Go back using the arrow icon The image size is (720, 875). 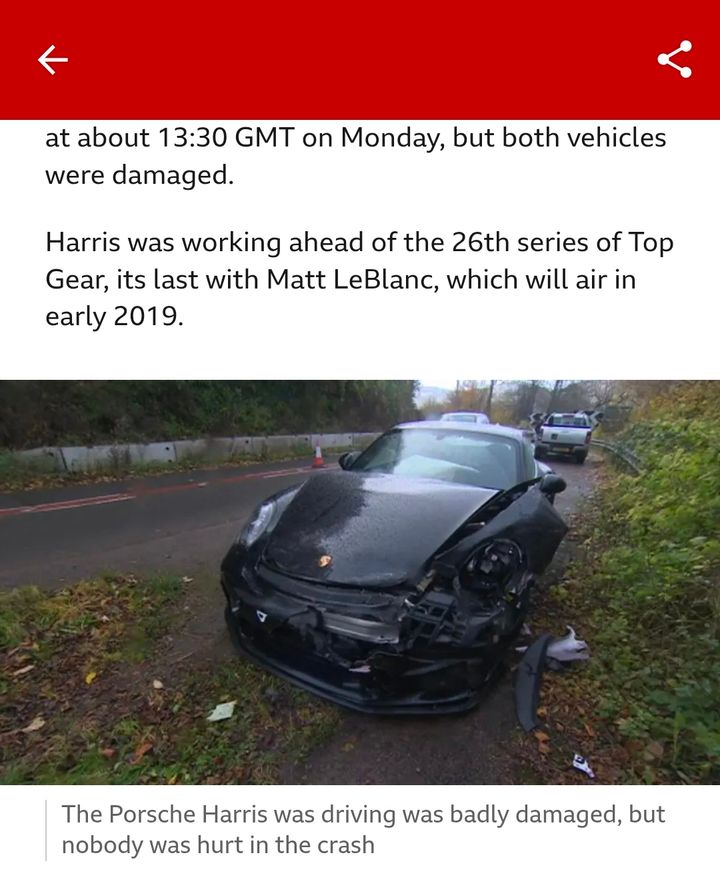click(53, 60)
